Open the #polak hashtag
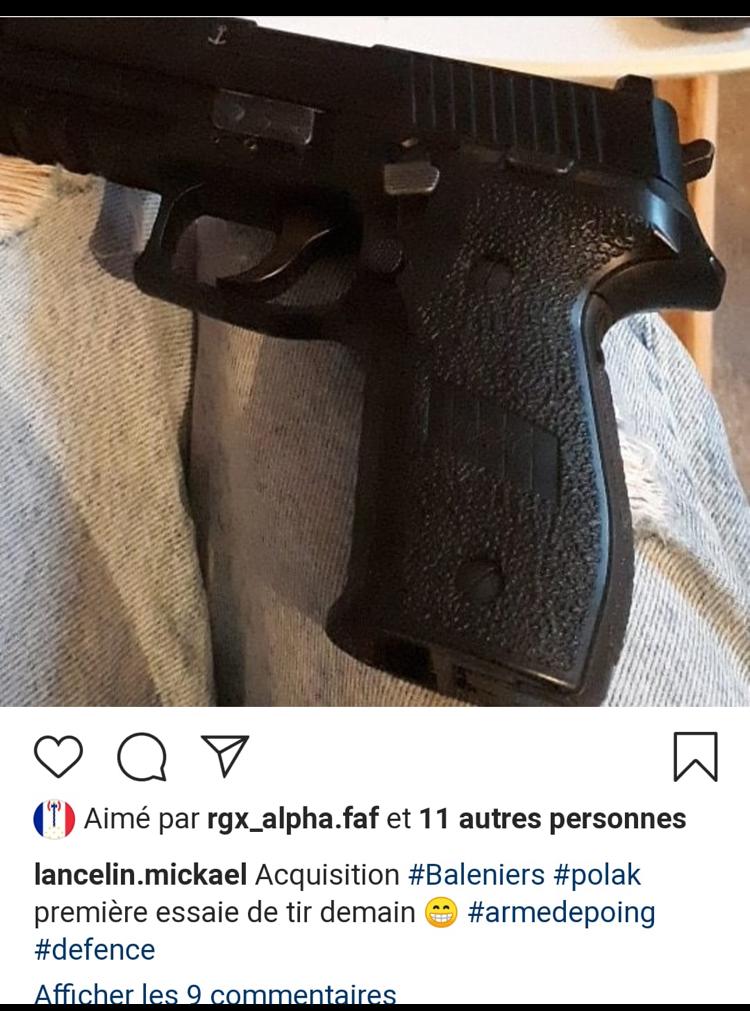The height and width of the screenshot is (1011, 750). point(597,875)
